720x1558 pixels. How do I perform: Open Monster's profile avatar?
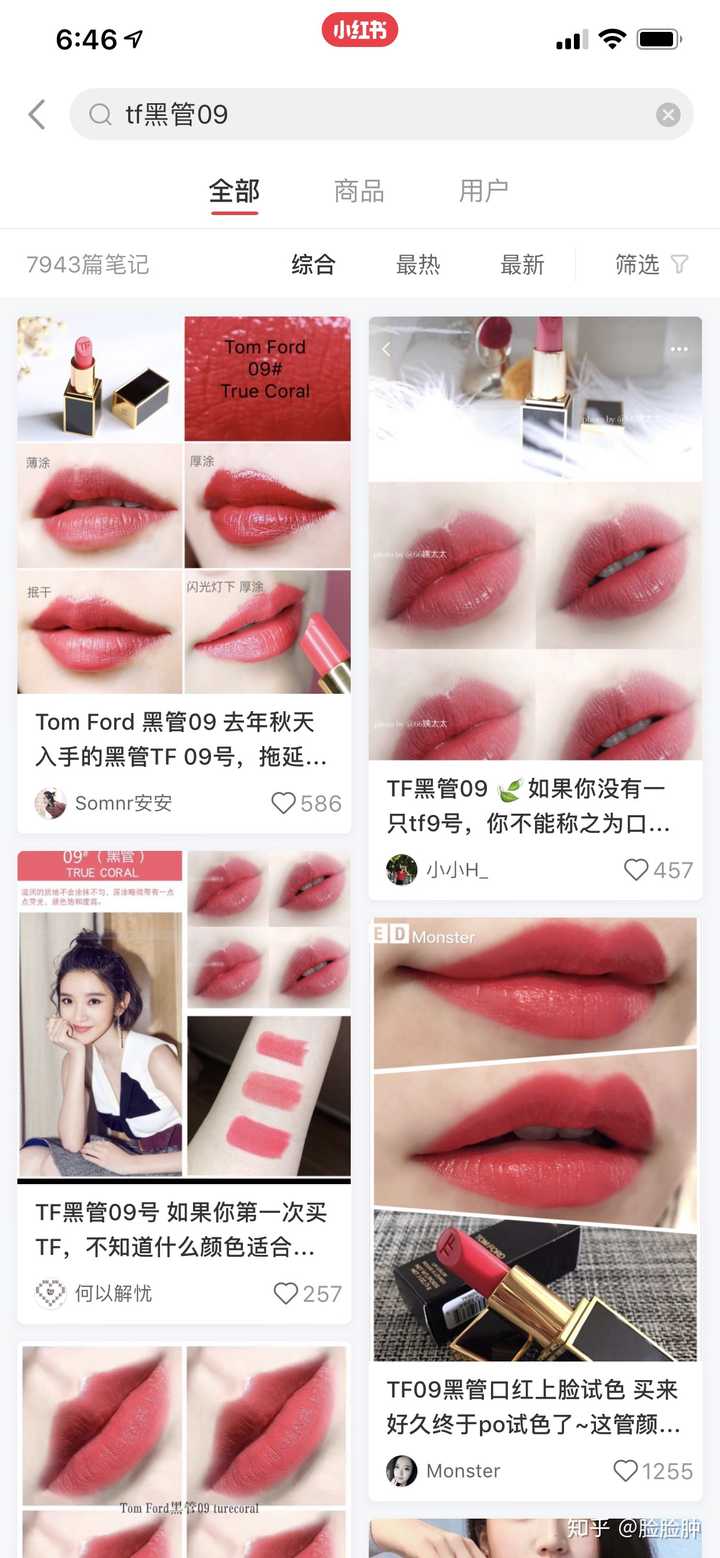(400, 1471)
